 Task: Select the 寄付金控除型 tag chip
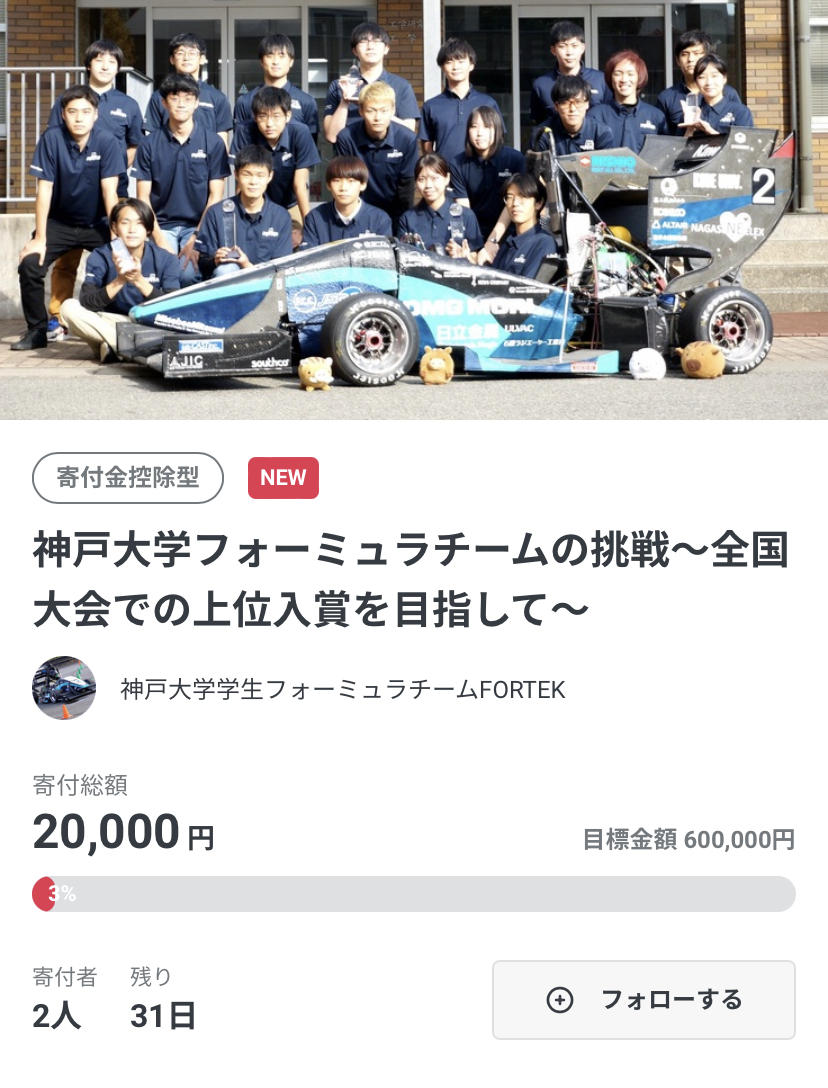pyautogui.click(x=128, y=478)
